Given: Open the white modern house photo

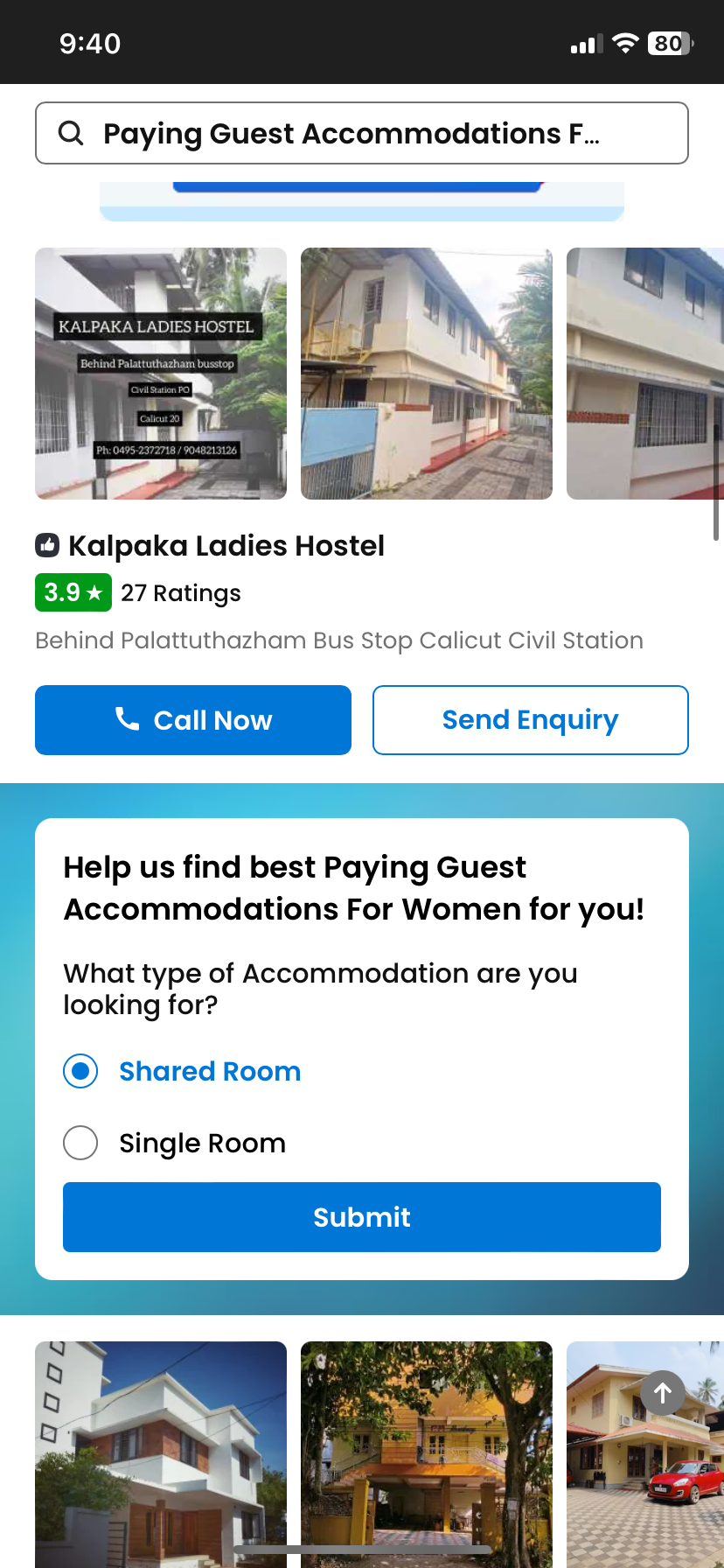Looking at the screenshot, I should tap(161, 1452).
